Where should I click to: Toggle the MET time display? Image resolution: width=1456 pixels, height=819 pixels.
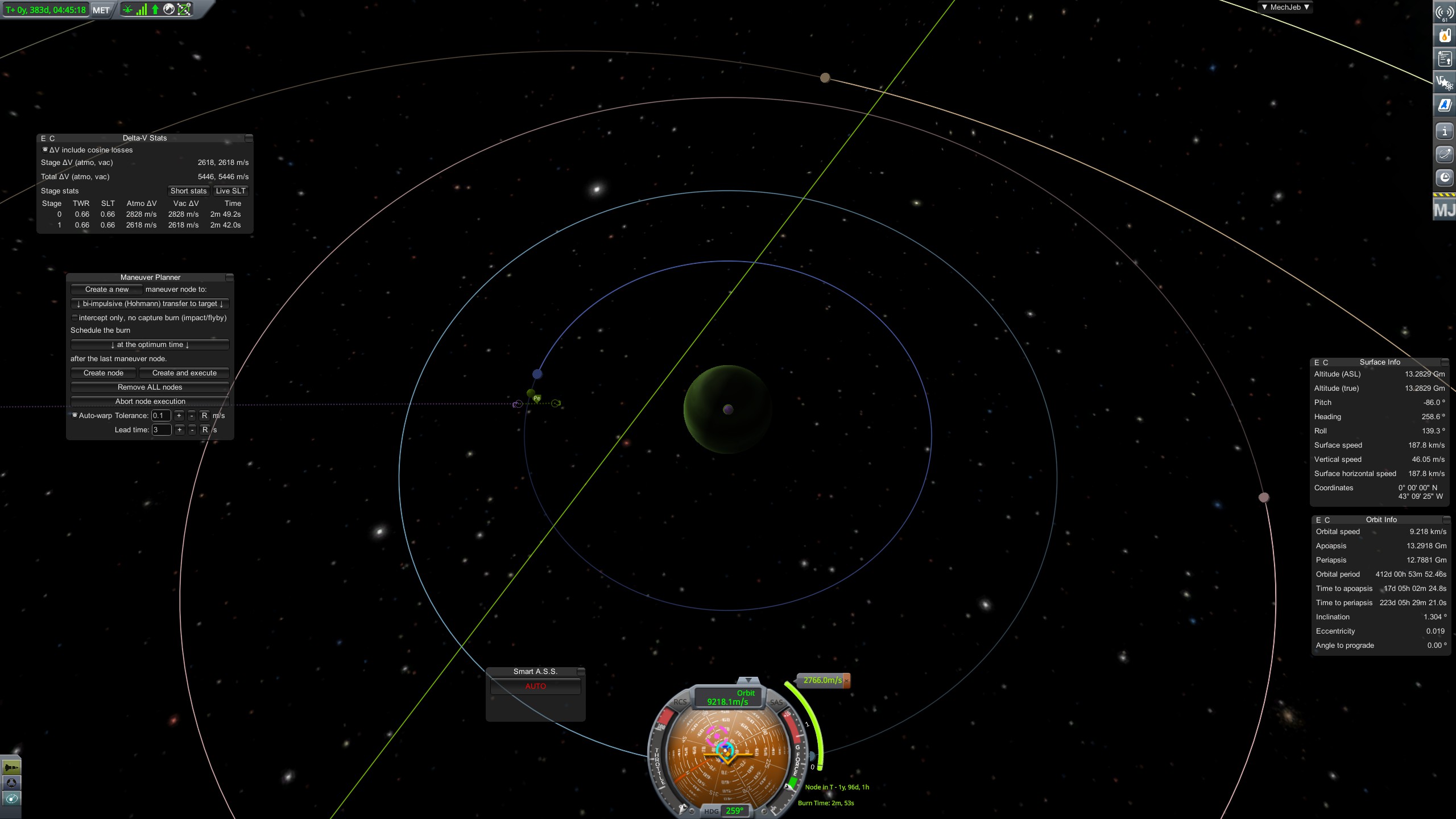tap(101, 10)
